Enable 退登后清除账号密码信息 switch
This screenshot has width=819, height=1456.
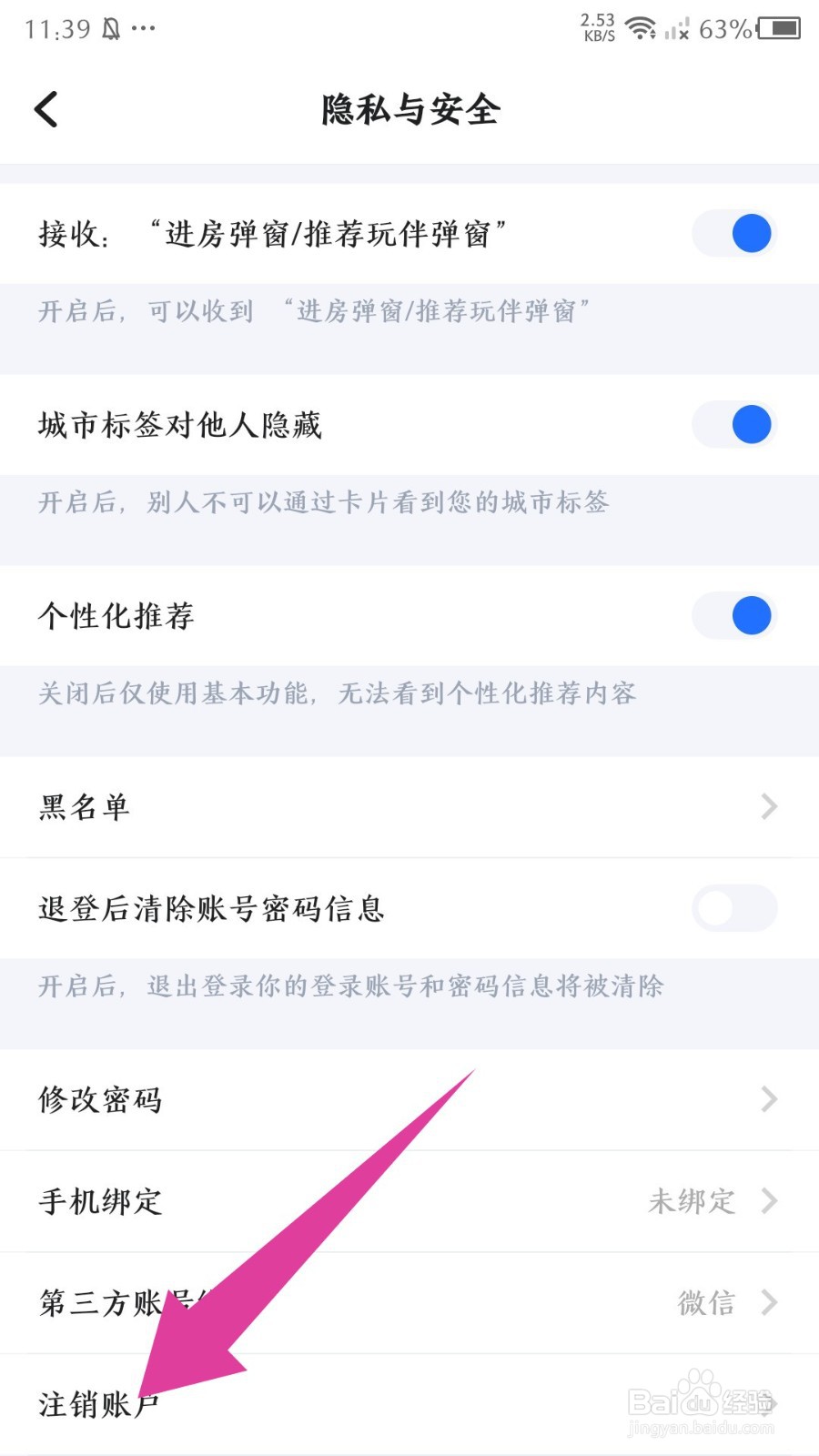pyautogui.click(x=733, y=908)
